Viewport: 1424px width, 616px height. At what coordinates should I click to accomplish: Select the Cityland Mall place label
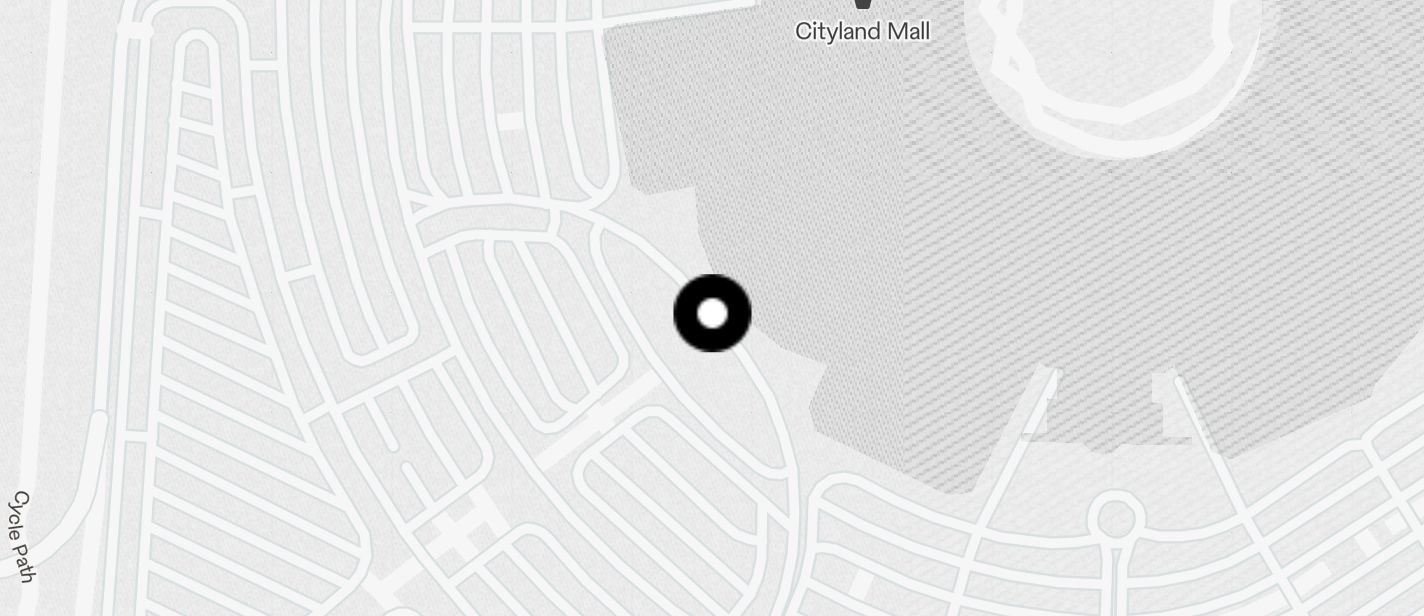coord(862,31)
